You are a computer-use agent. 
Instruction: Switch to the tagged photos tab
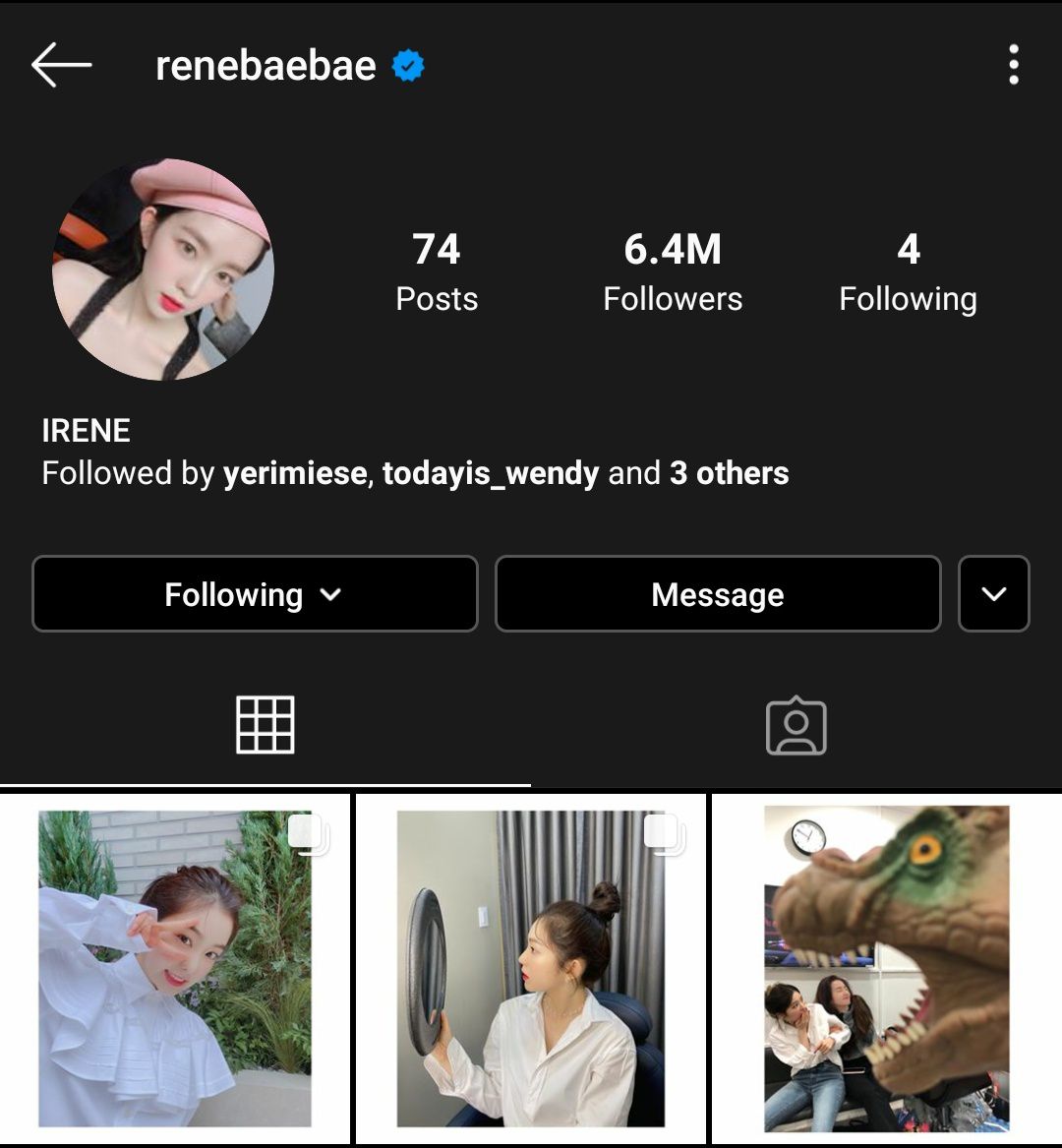796,726
